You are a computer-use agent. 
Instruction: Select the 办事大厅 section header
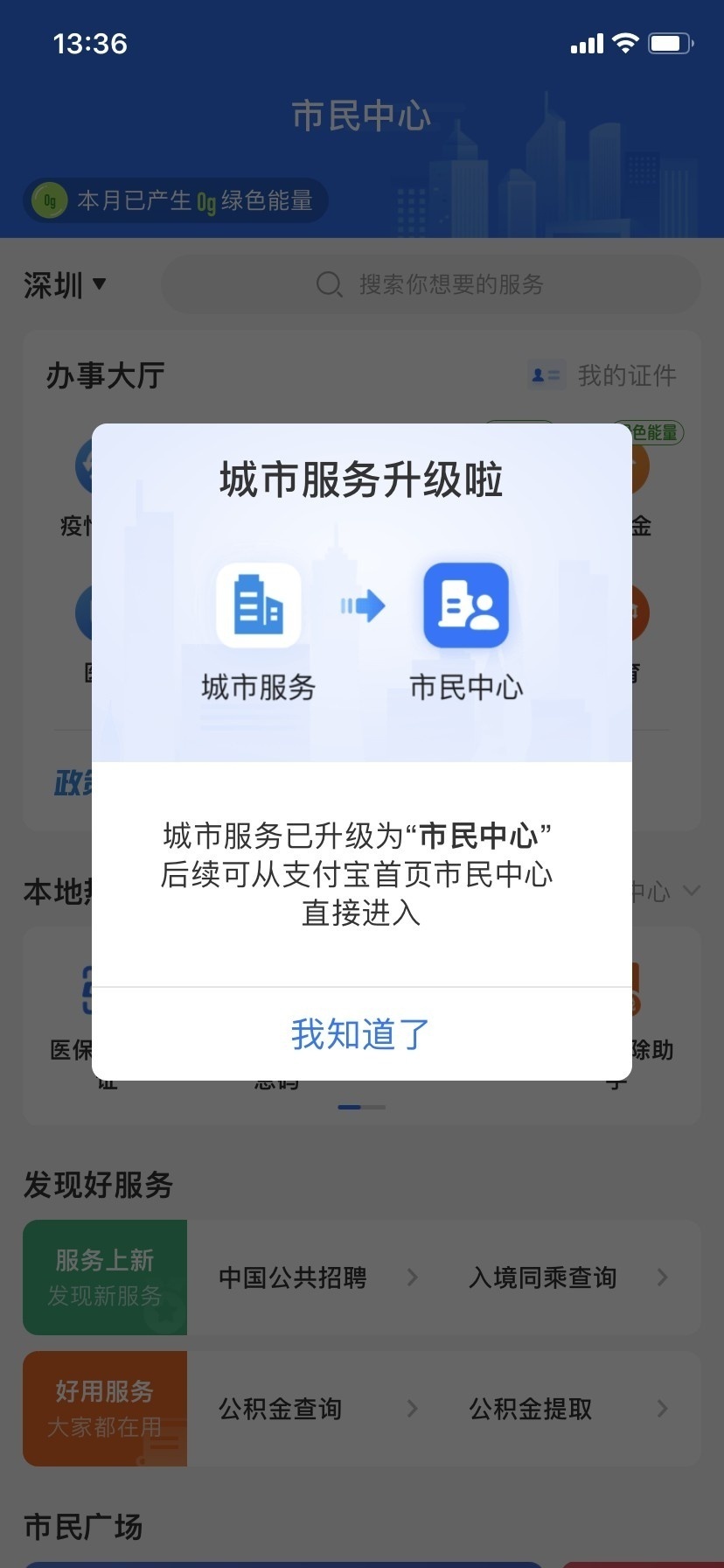tap(104, 374)
